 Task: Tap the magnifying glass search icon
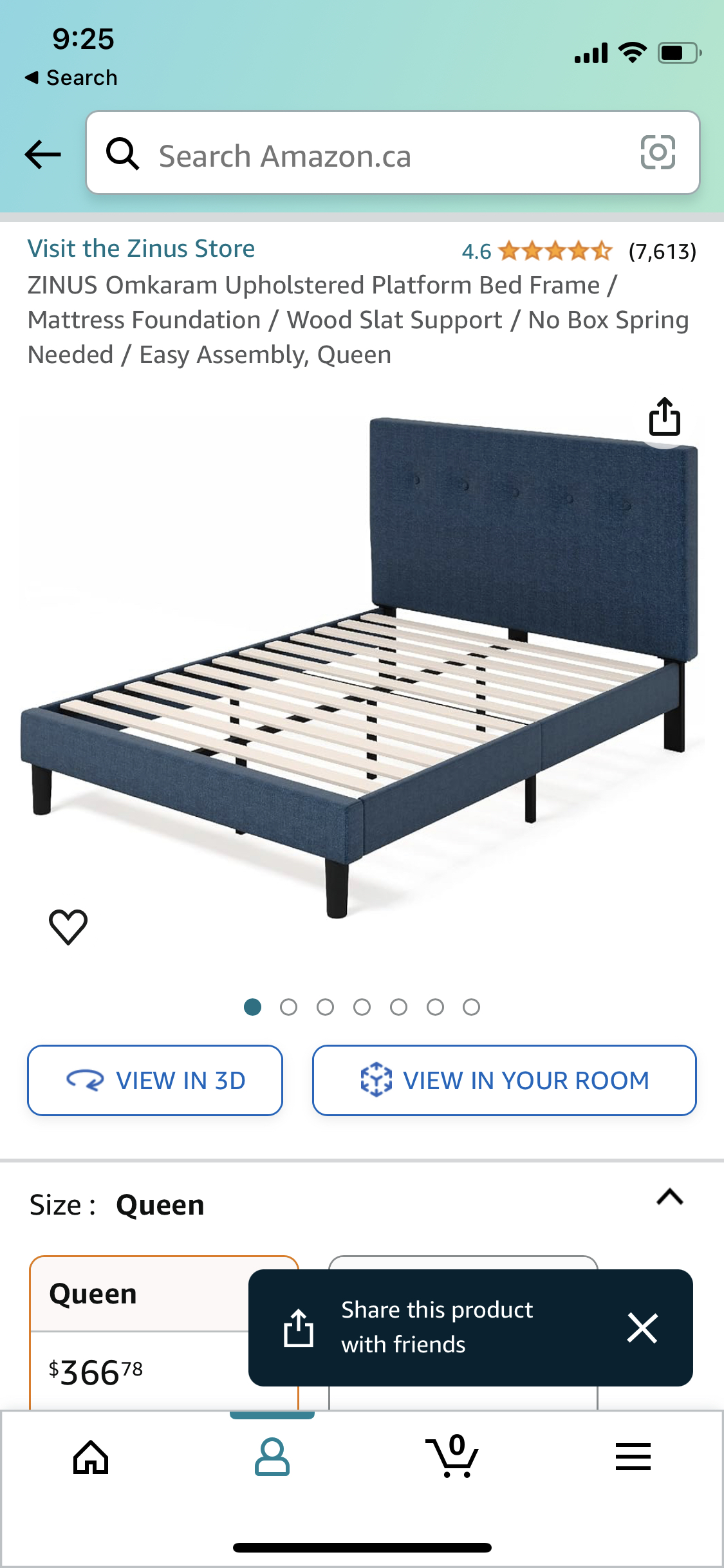pos(123,154)
